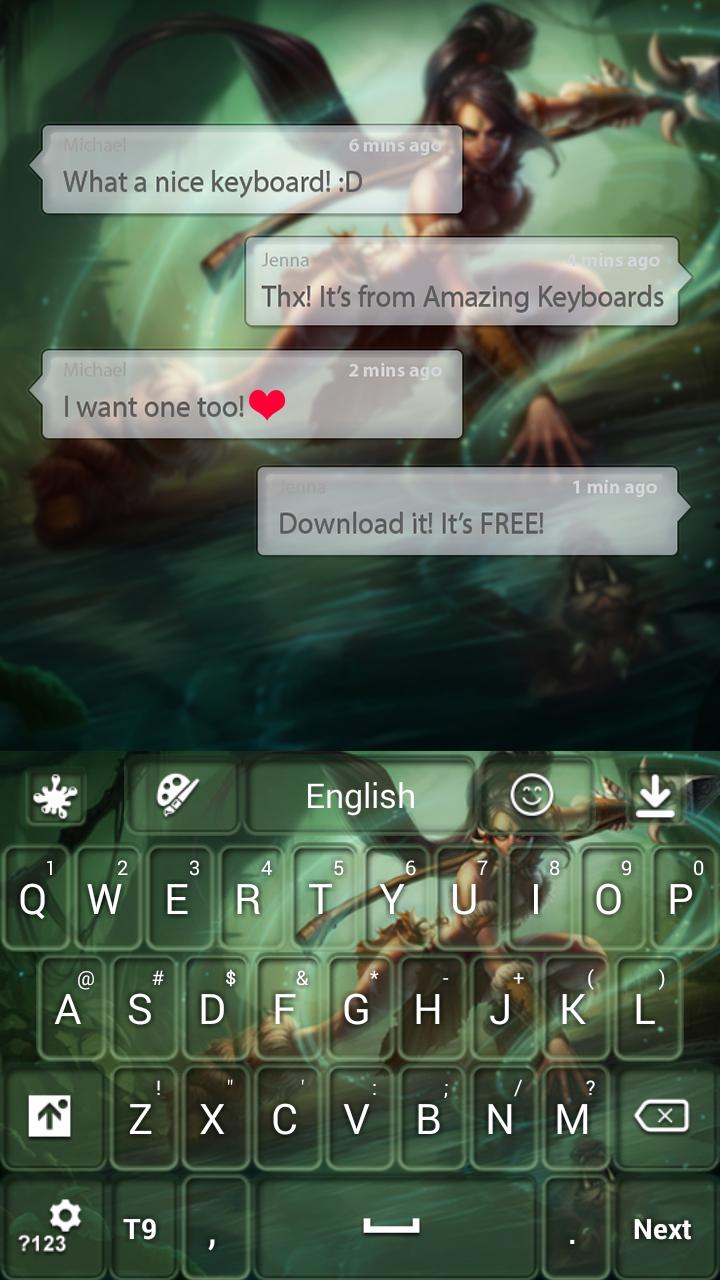Open the emoji smiley panel
This screenshot has width=720, height=1280.
click(x=531, y=796)
